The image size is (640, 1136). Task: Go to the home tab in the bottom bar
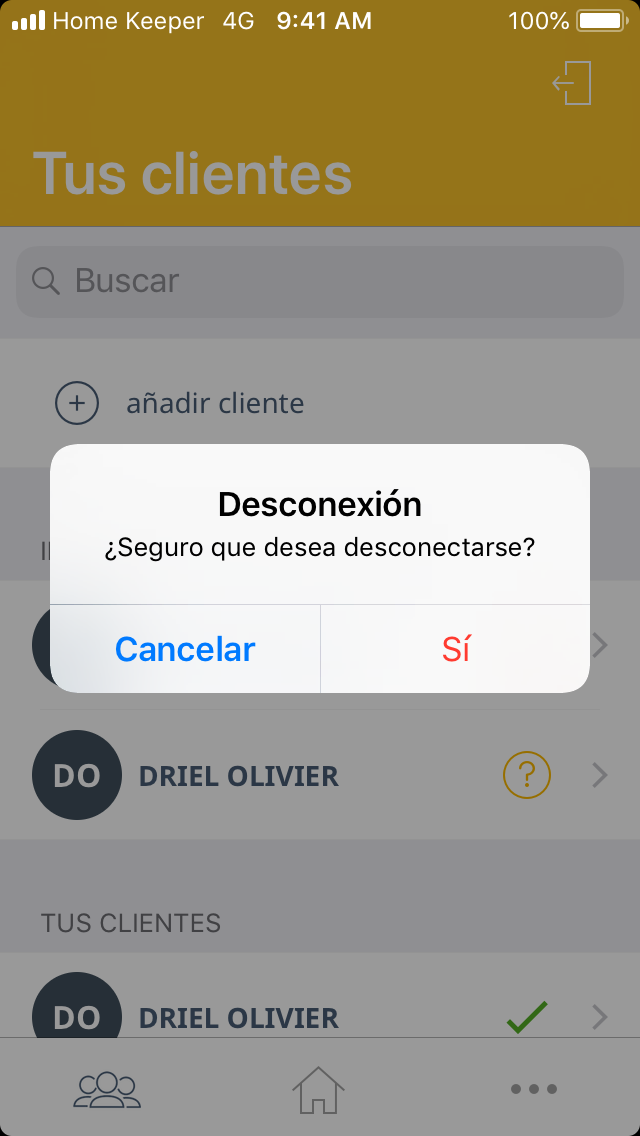pyautogui.click(x=318, y=1088)
